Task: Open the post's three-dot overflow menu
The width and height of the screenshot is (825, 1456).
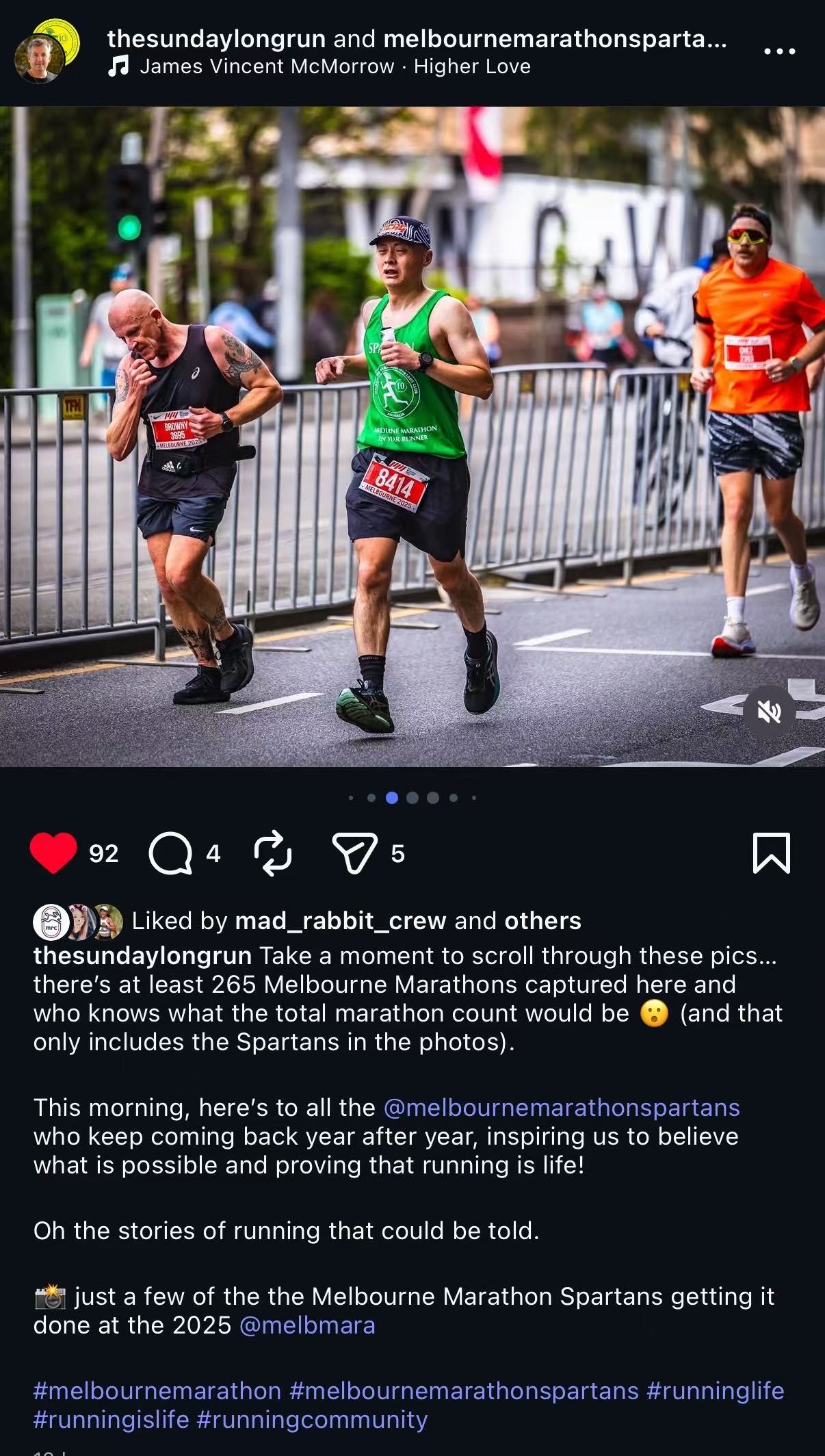Action: pos(779,51)
